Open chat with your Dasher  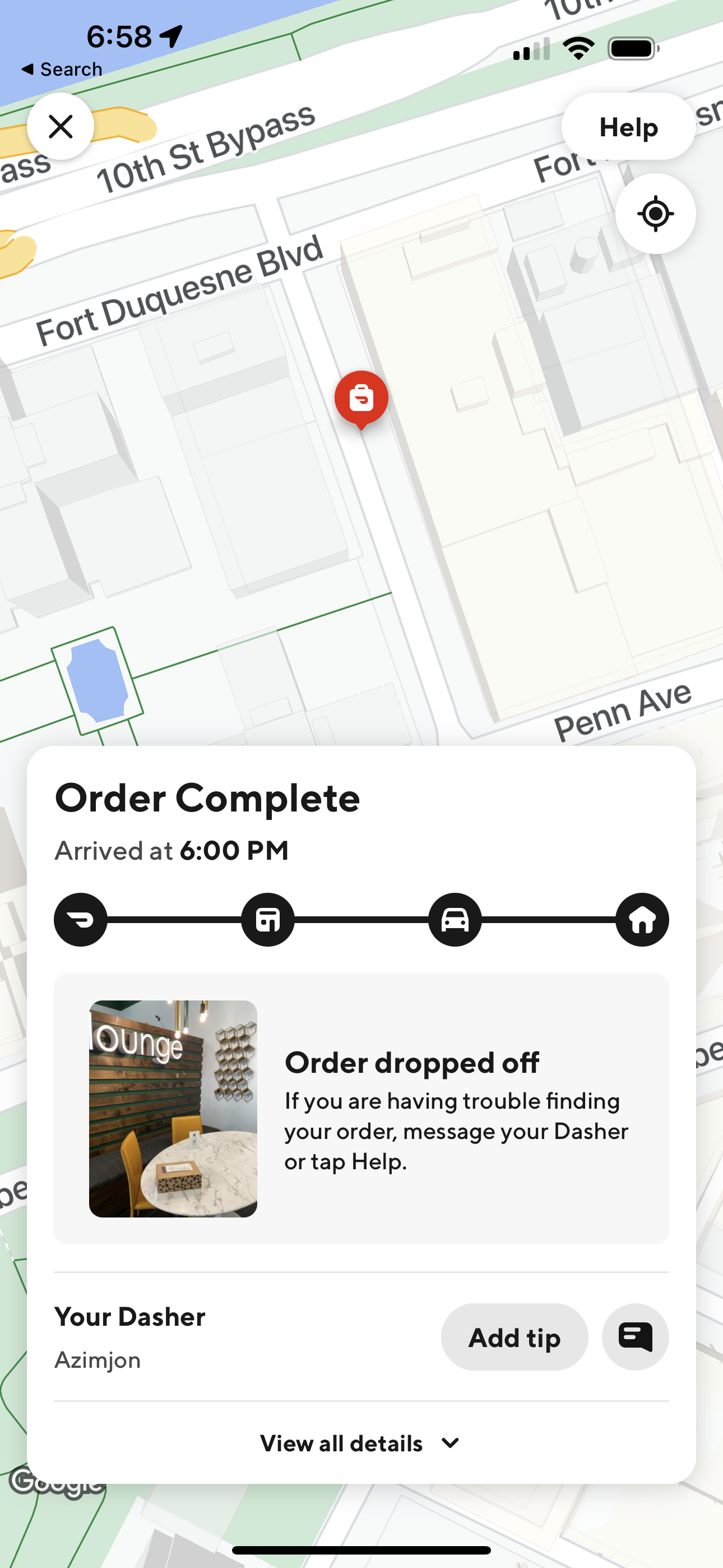point(635,1338)
